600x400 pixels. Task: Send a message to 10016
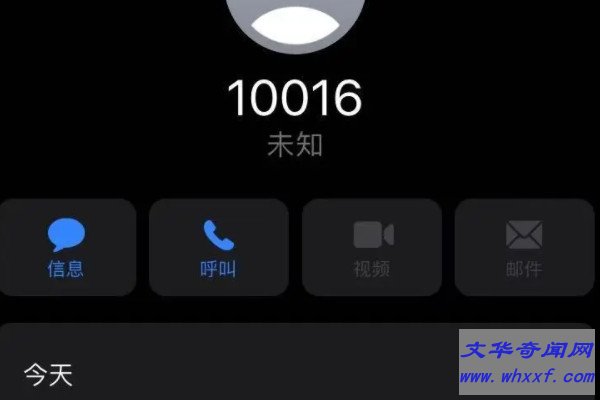pos(66,247)
